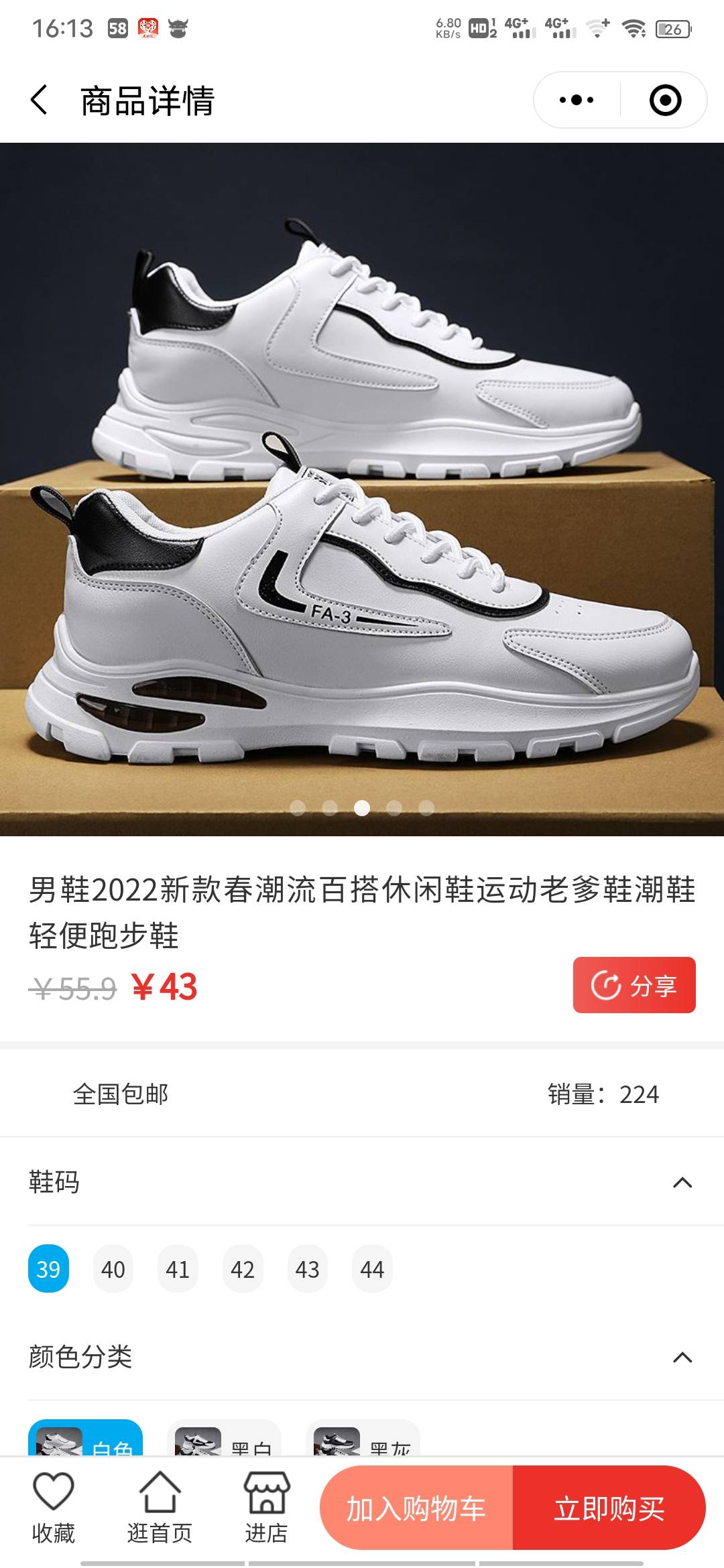Add product to favorites 收藏
Screen dimensions: 724x1568
54,1508
